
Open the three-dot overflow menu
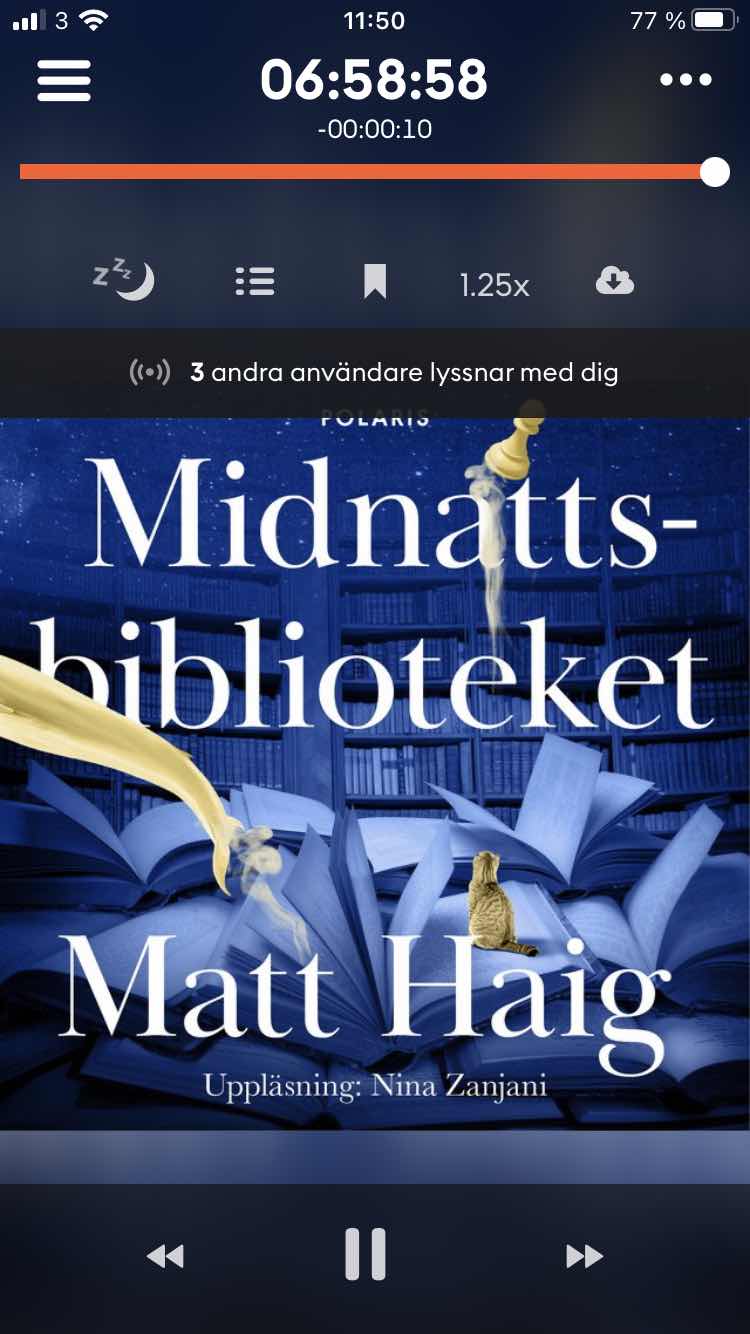[x=686, y=80]
